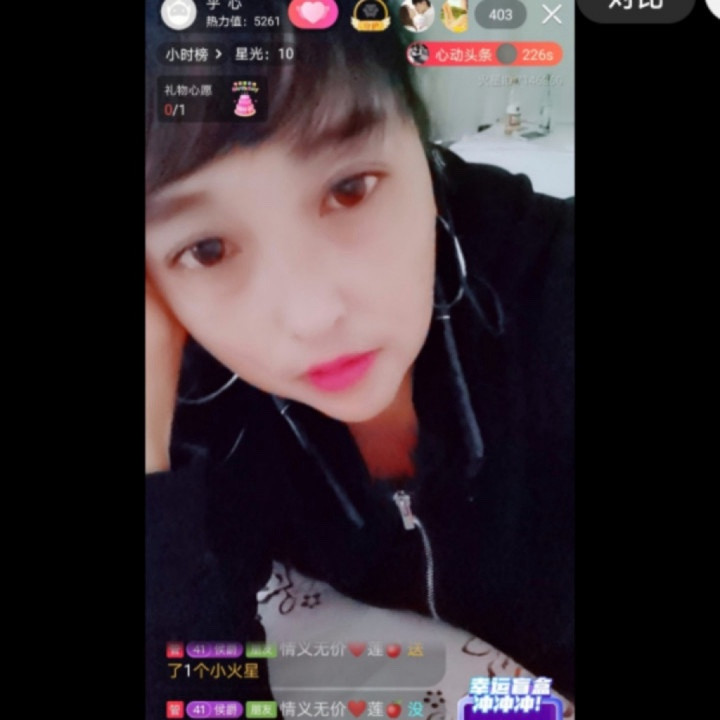
Task: Close the live stream with the X
Action: (x=552, y=14)
